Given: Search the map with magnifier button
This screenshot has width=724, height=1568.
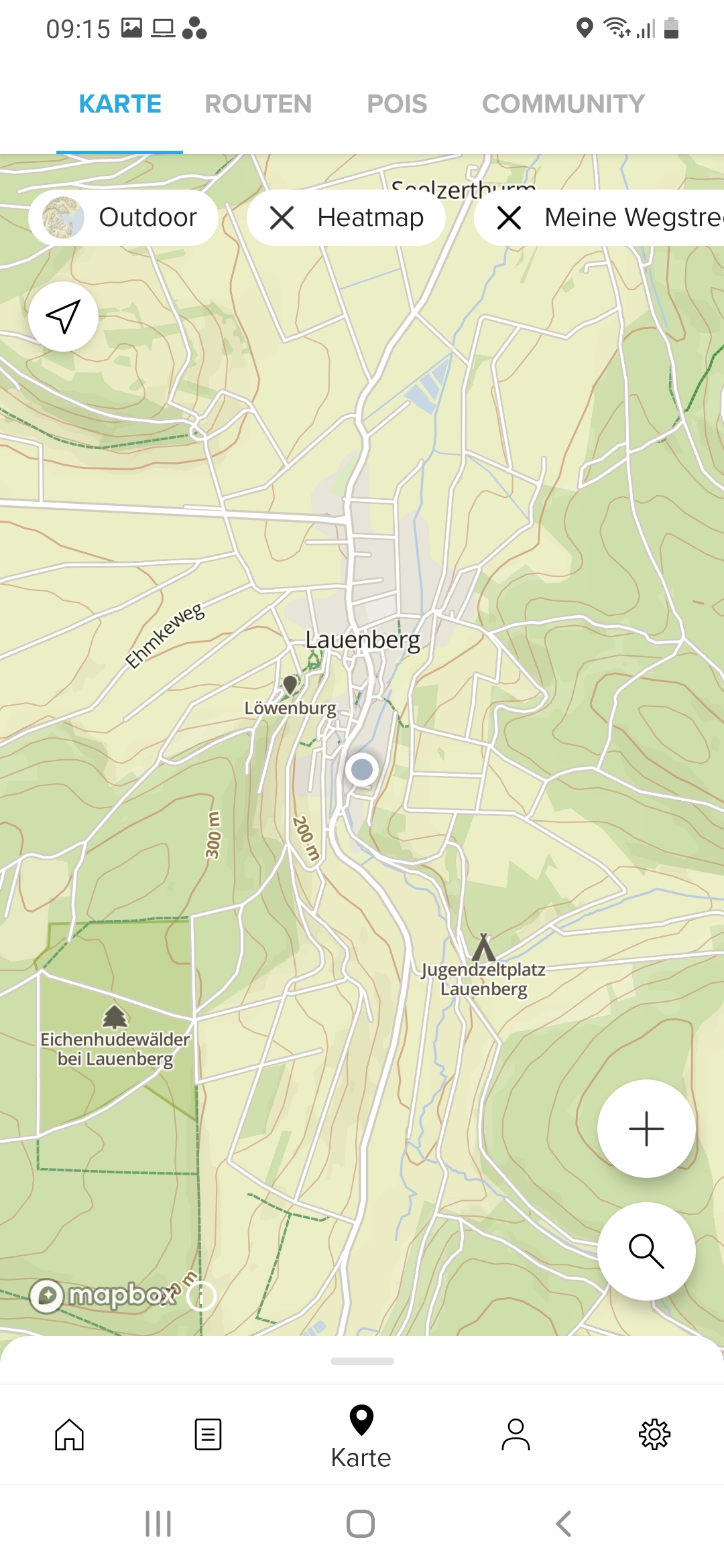Looking at the screenshot, I should pyautogui.click(x=646, y=1251).
